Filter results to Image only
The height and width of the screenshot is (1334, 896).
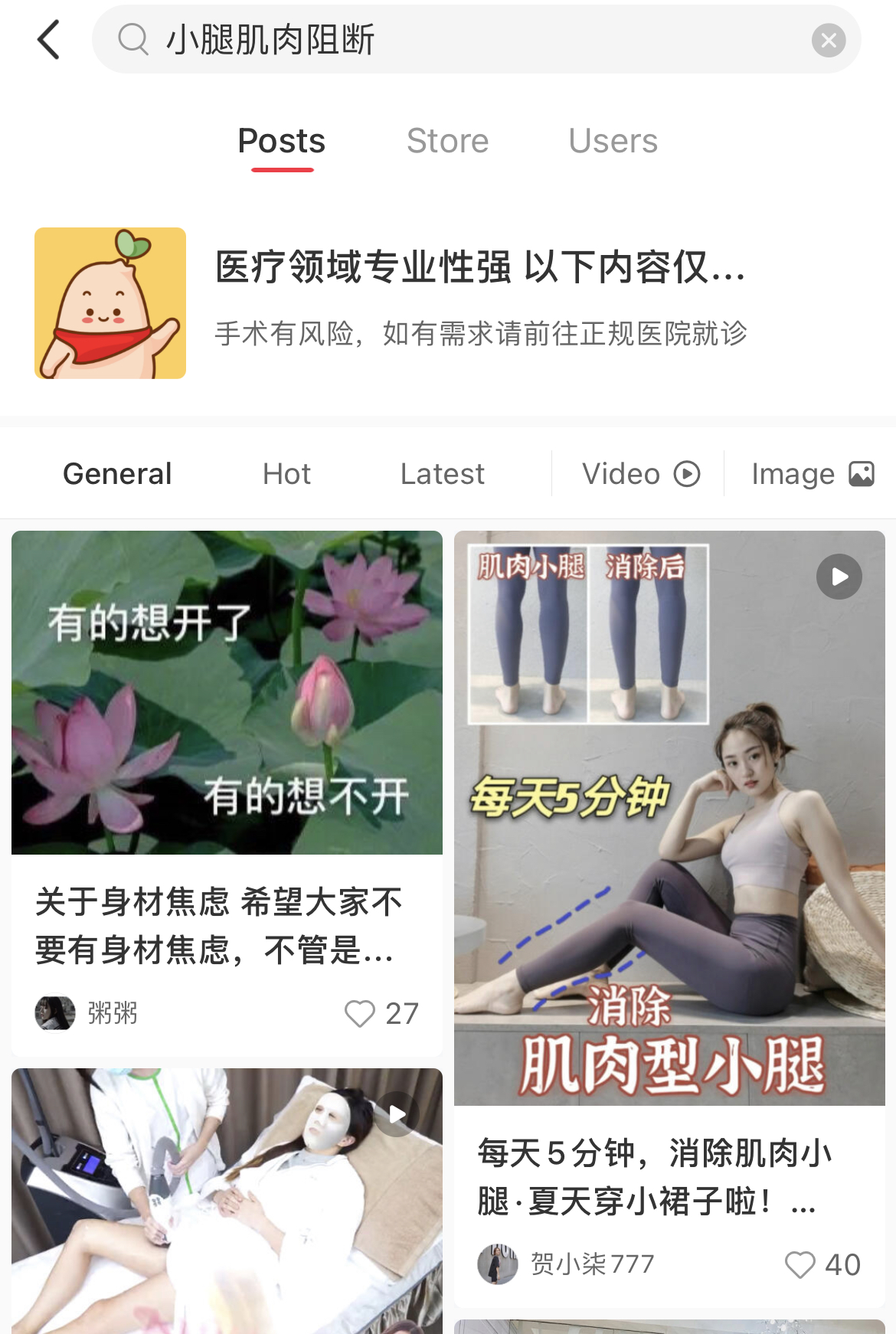coord(812,474)
